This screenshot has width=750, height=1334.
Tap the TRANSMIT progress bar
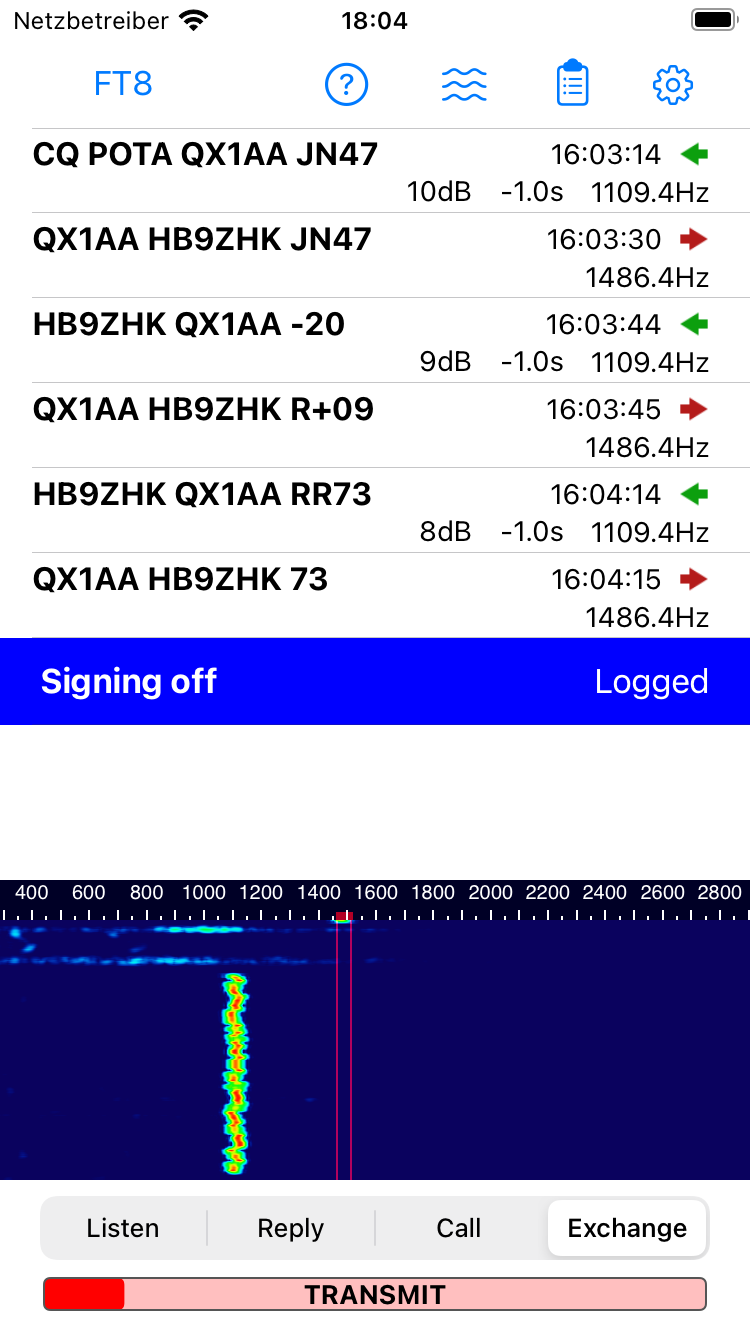coord(375,1294)
